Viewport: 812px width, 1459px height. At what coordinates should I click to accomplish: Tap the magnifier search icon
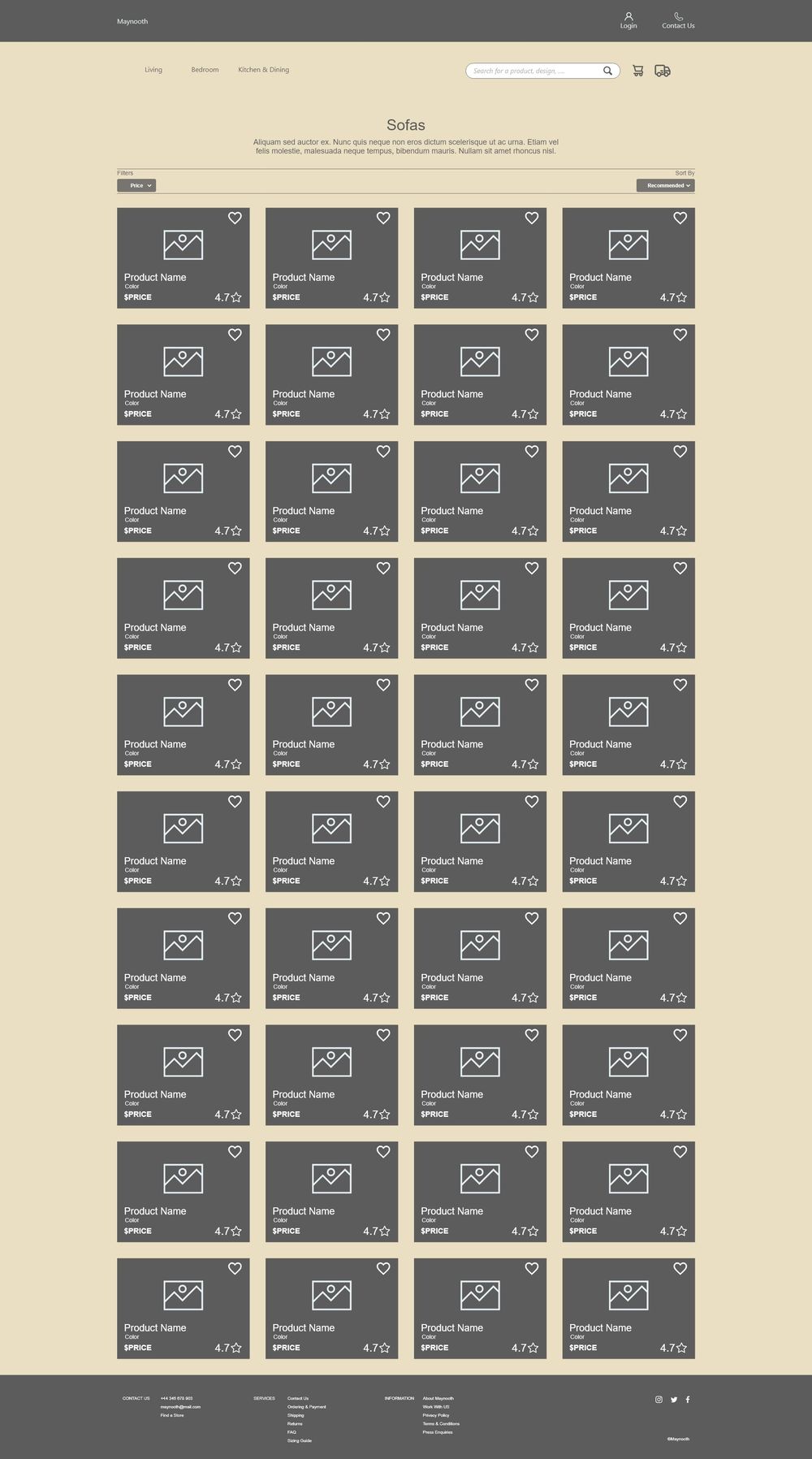pyautogui.click(x=607, y=71)
